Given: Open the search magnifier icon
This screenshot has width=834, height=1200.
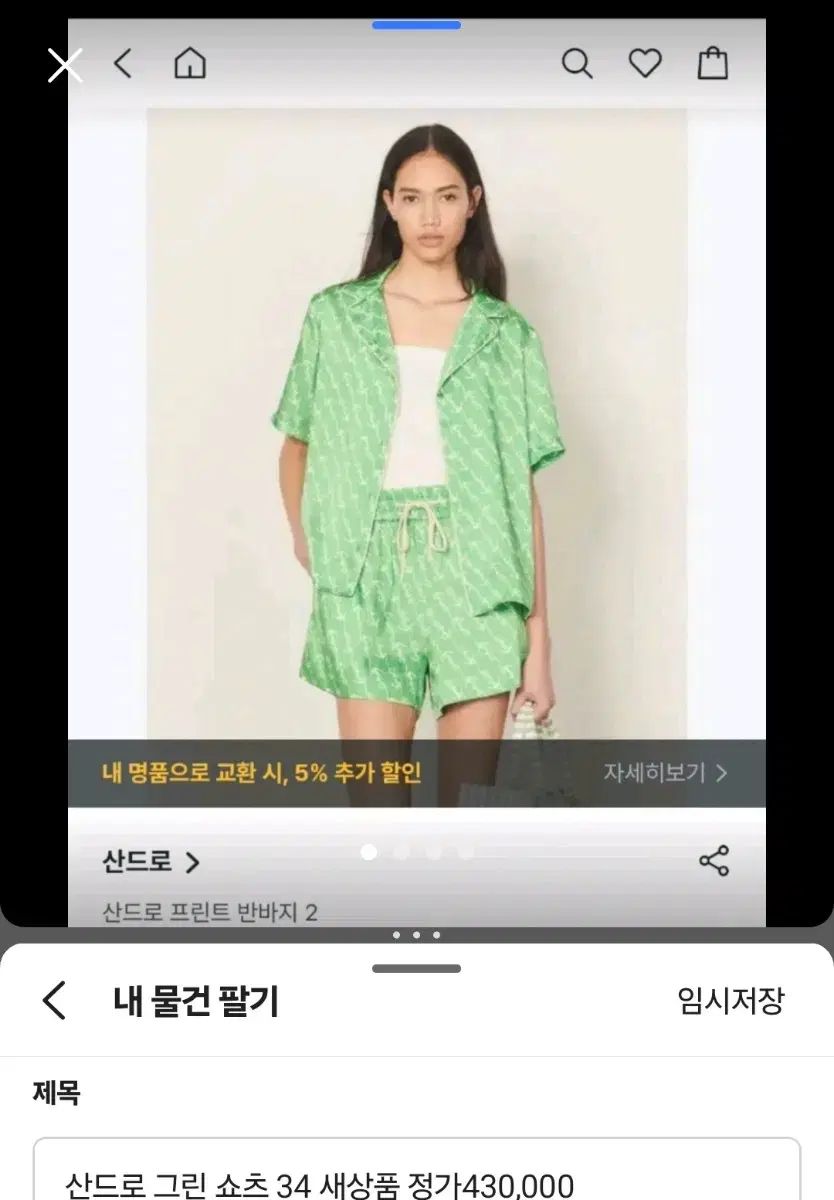Looking at the screenshot, I should click(x=577, y=65).
